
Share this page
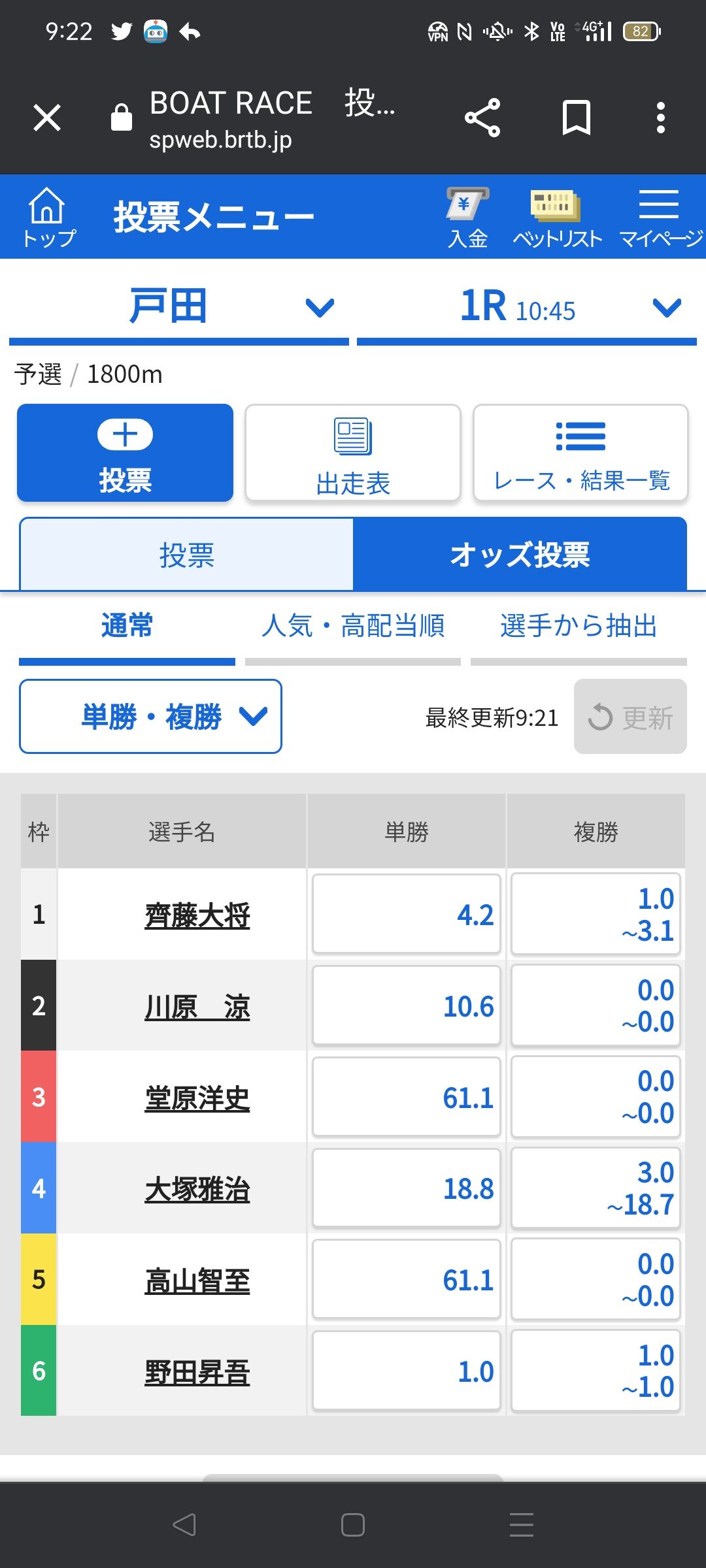tap(482, 118)
